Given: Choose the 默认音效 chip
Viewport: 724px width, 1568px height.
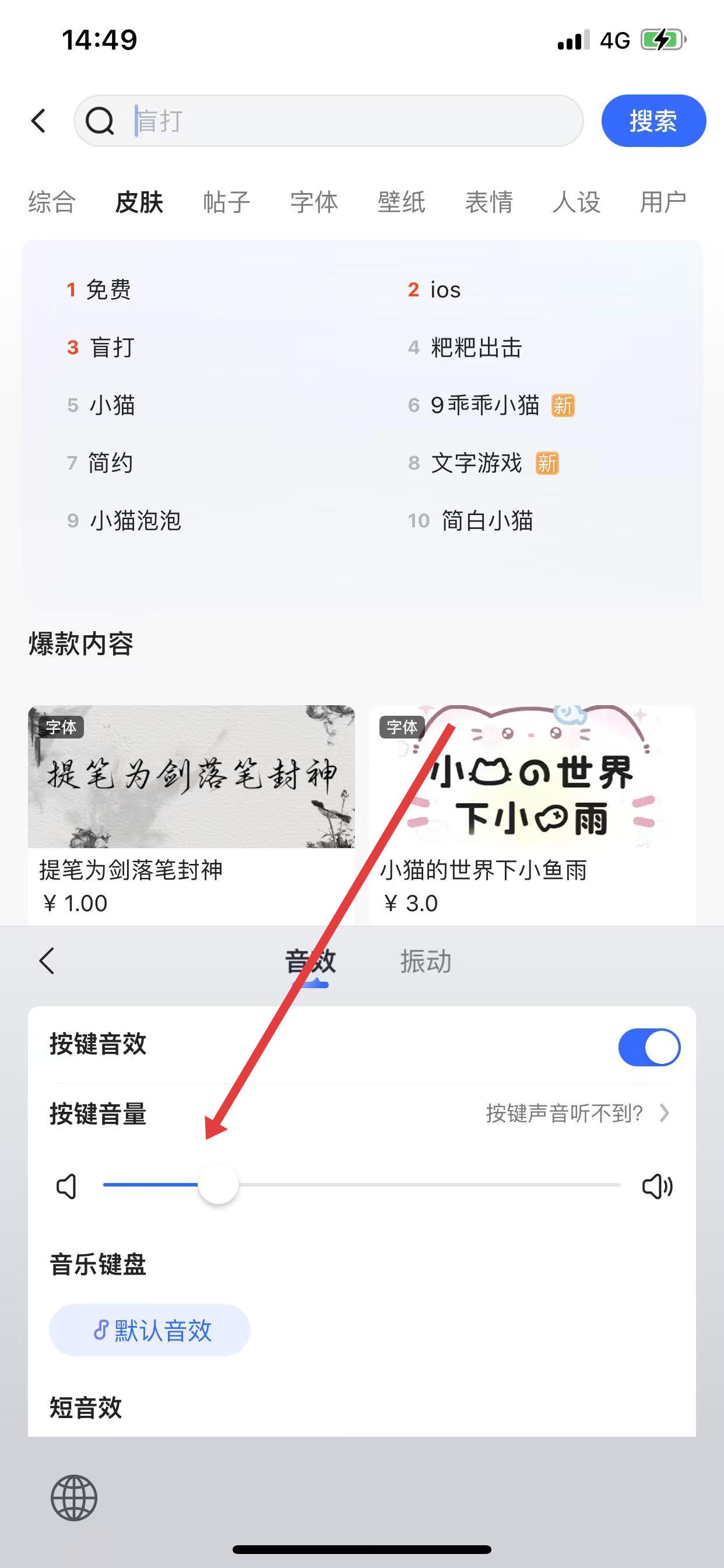Looking at the screenshot, I should coord(150,1330).
